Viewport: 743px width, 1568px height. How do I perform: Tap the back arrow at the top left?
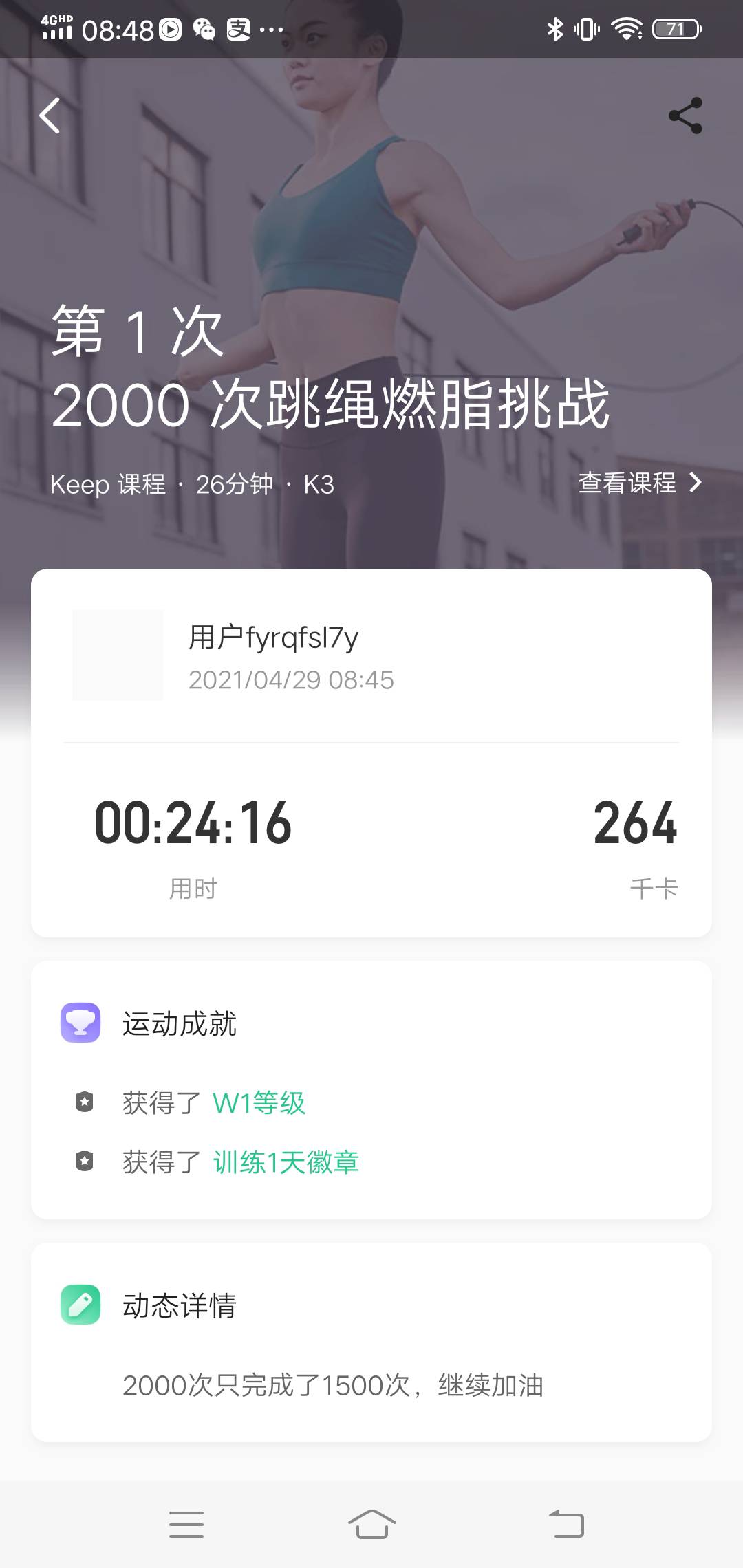click(49, 116)
